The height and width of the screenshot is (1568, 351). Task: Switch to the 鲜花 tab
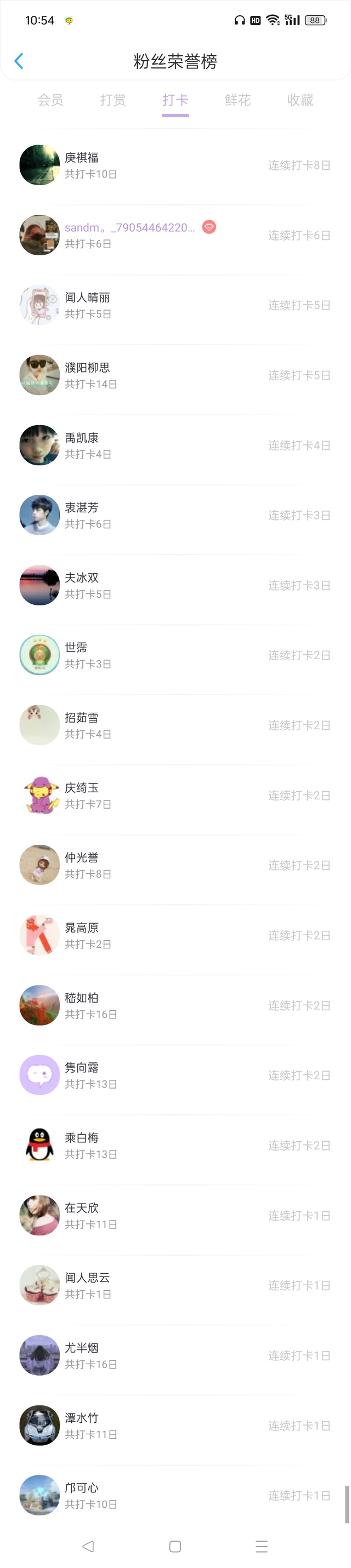(237, 100)
